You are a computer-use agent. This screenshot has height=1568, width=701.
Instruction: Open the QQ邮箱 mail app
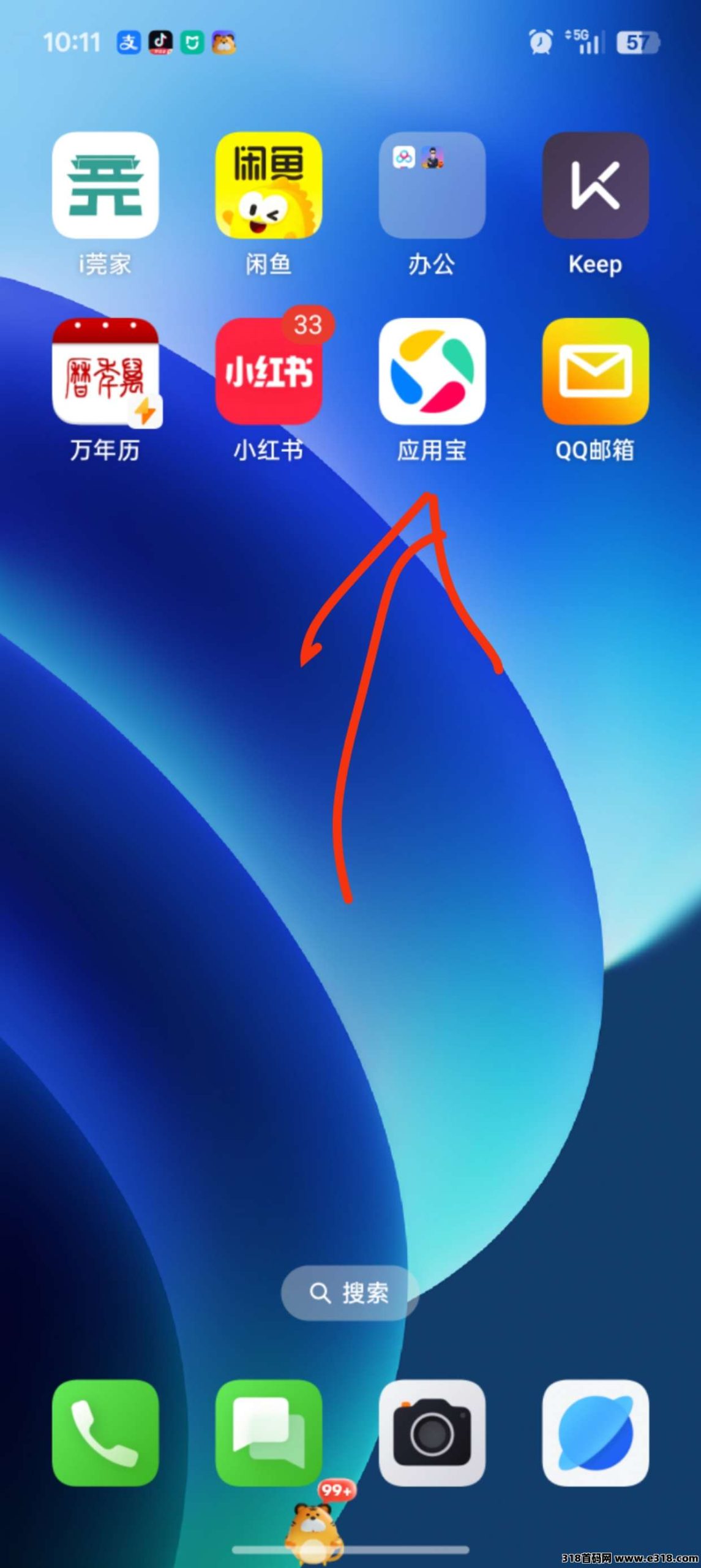[595, 371]
